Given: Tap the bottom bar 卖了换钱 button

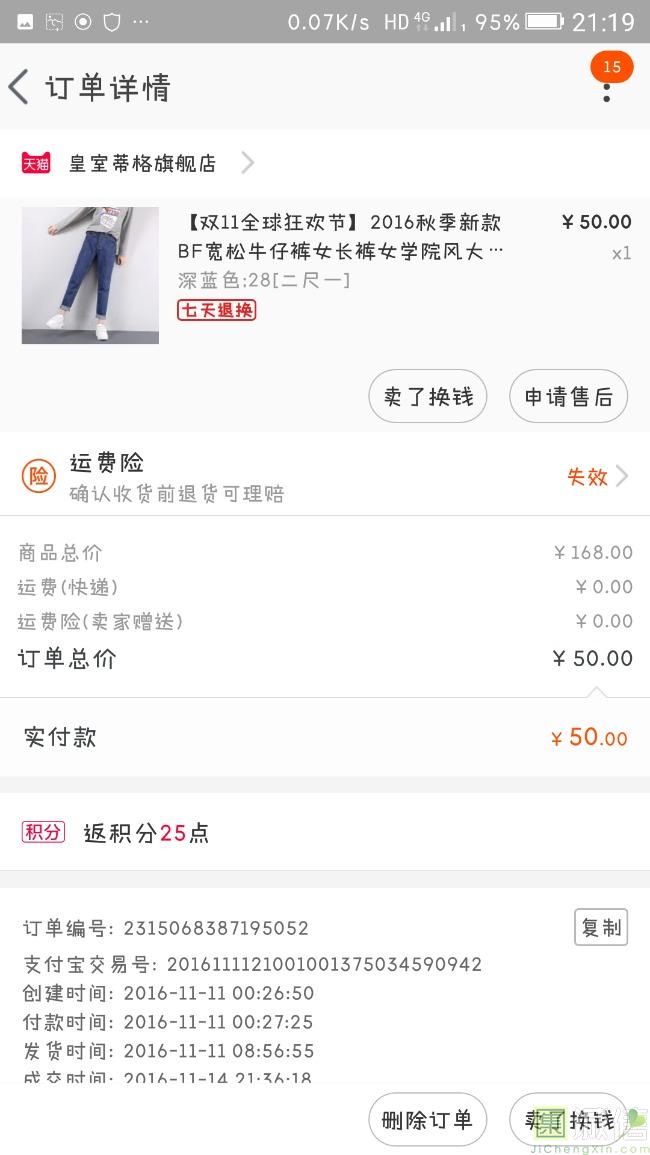Looking at the screenshot, I should coord(568,1120).
